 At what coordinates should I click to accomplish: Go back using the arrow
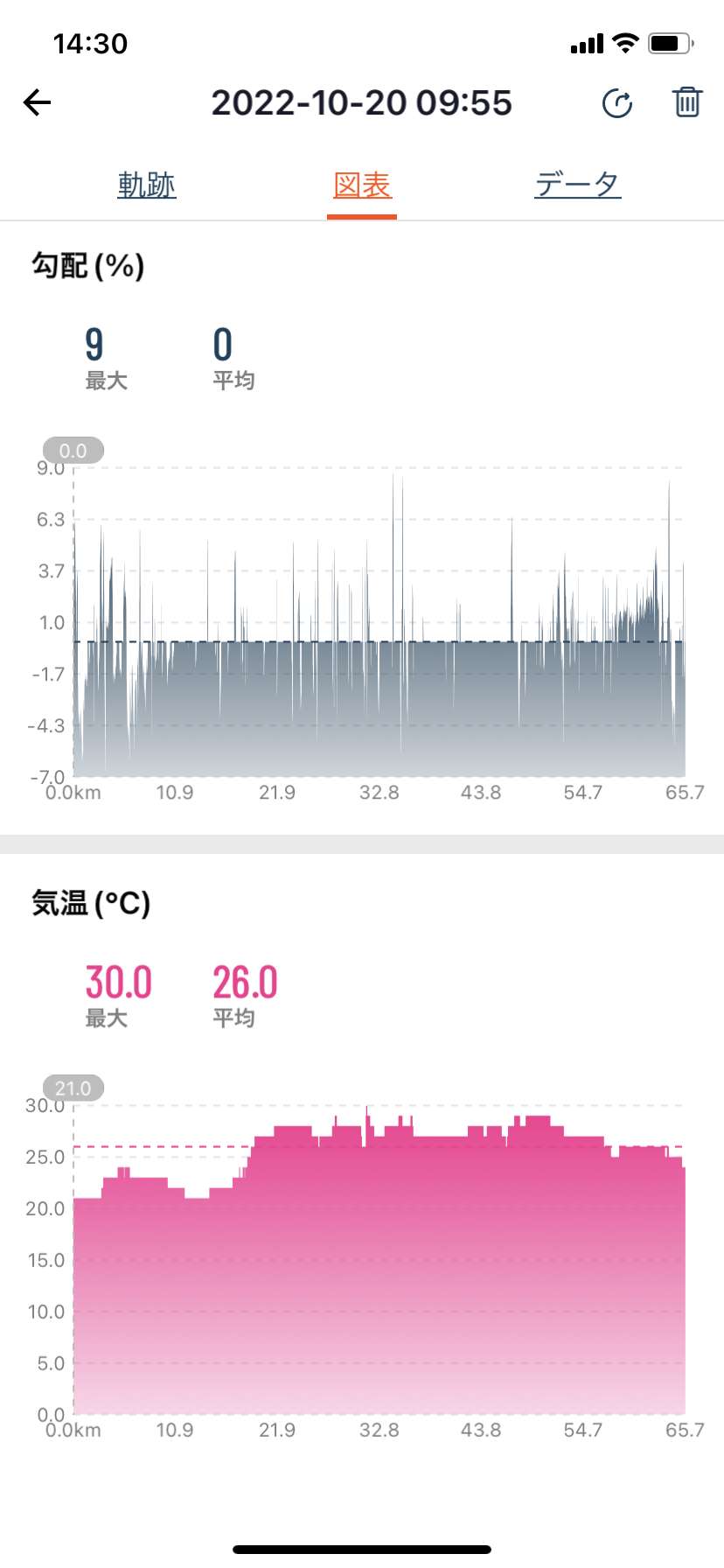(38, 102)
